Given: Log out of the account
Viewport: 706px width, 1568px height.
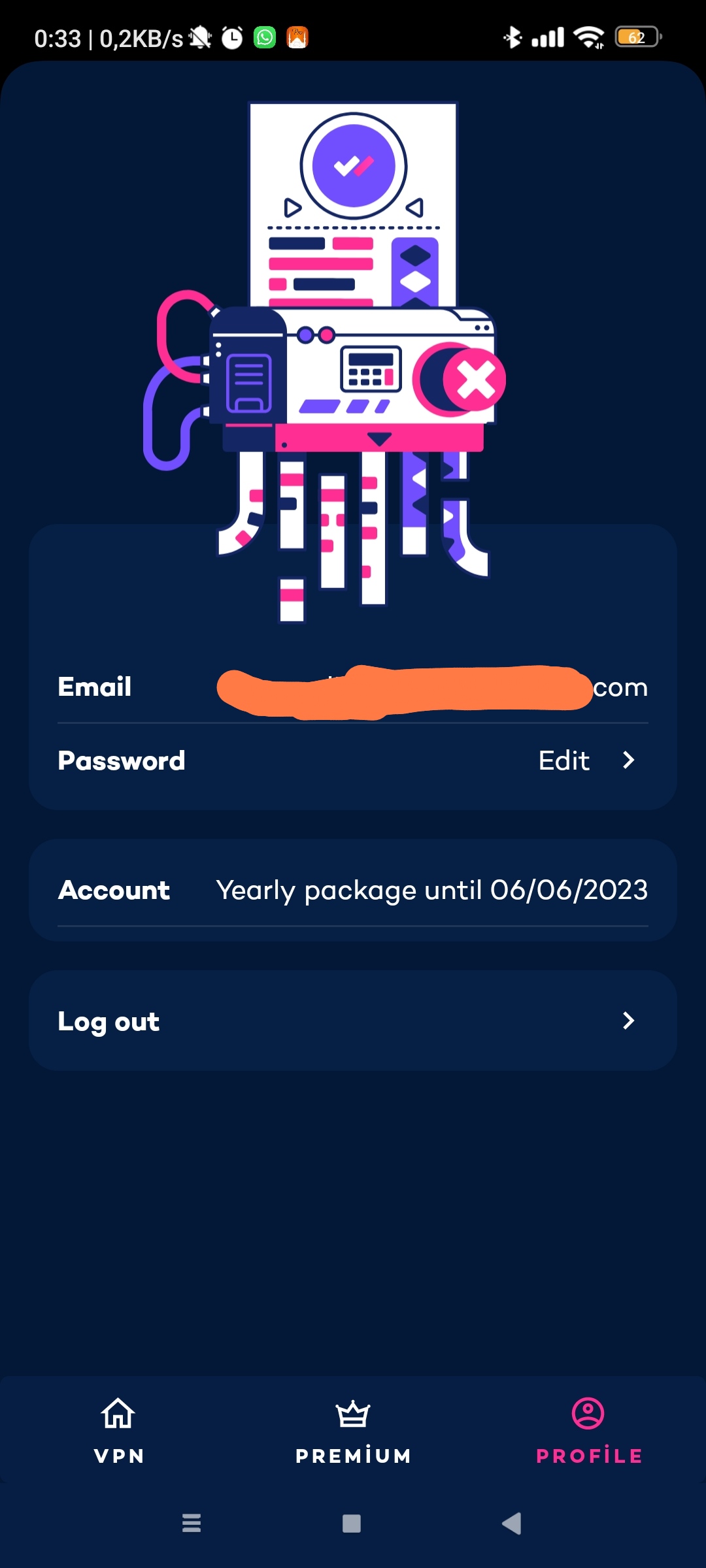Looking at the screenshot, I should point(353,1021).
